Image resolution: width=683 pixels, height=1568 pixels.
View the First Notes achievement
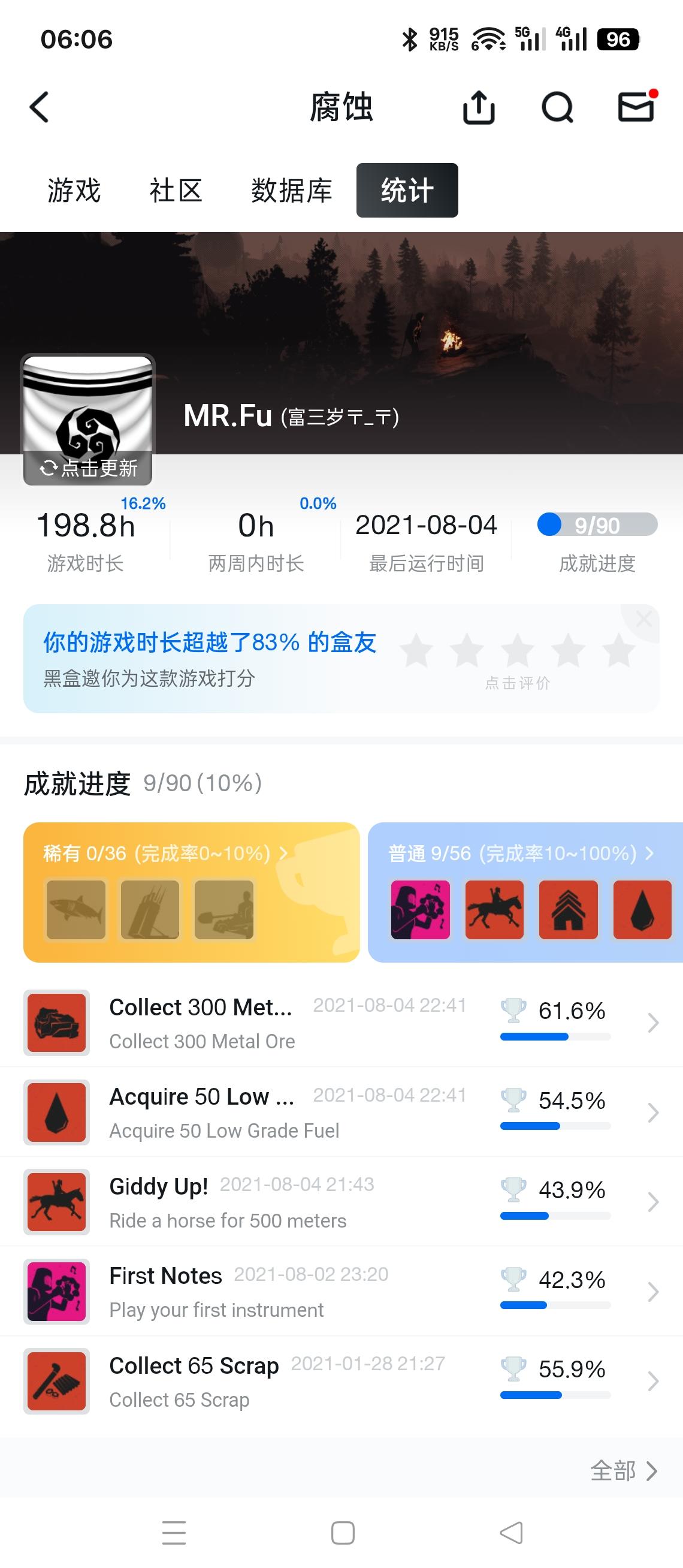pyautogui.click(x=340, y=1292)
